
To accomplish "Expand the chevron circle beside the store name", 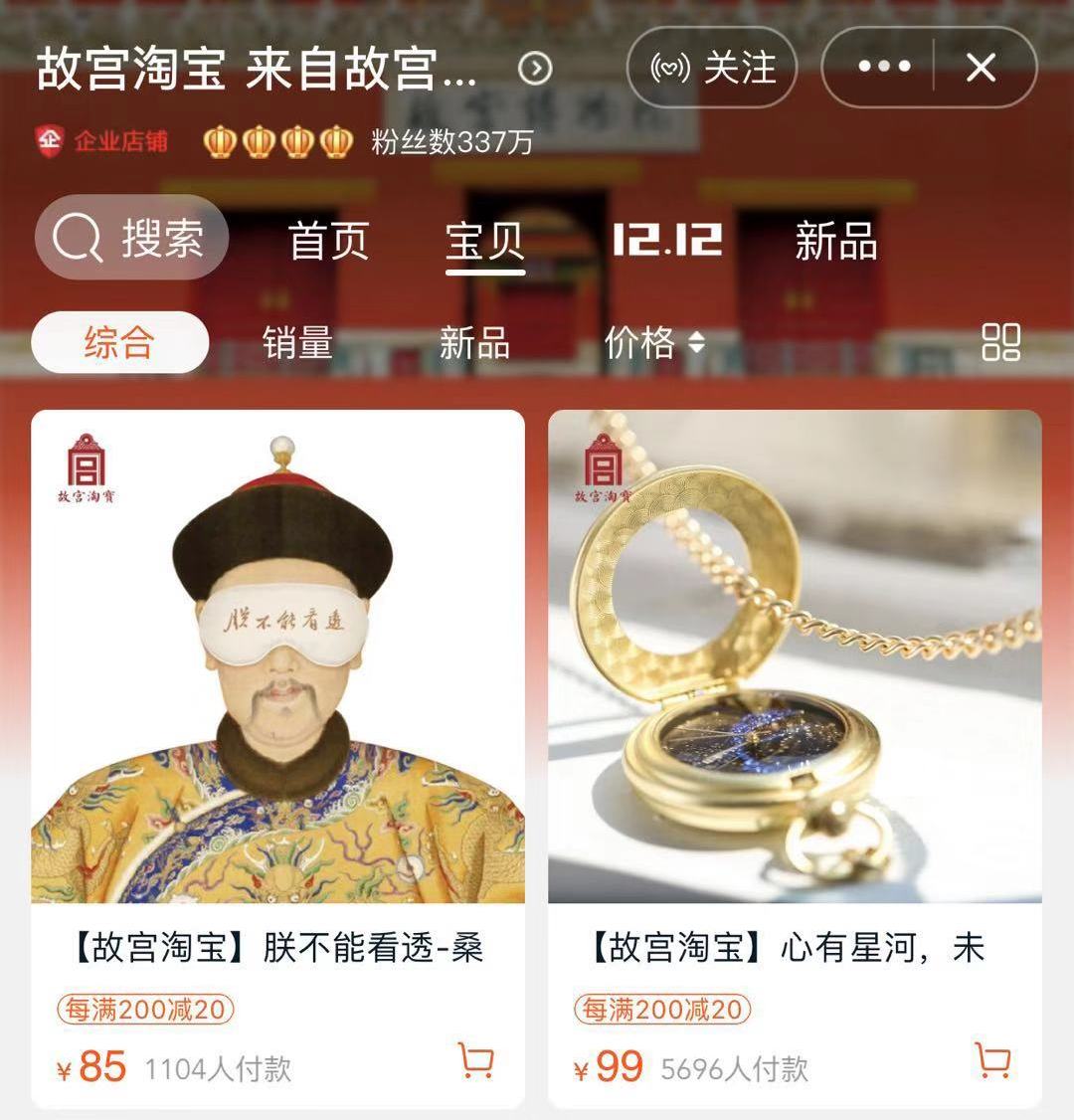I will 536,70.
